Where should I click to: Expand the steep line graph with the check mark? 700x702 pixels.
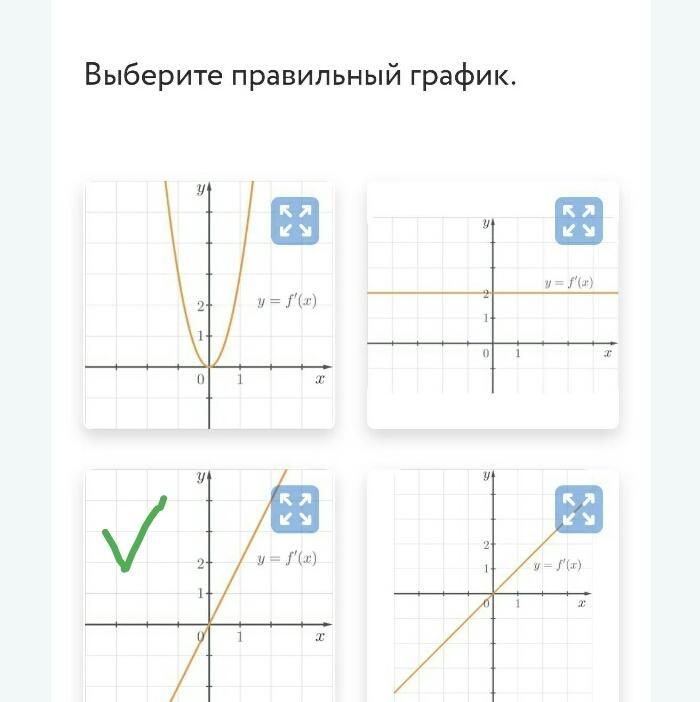tap(295, 509)
